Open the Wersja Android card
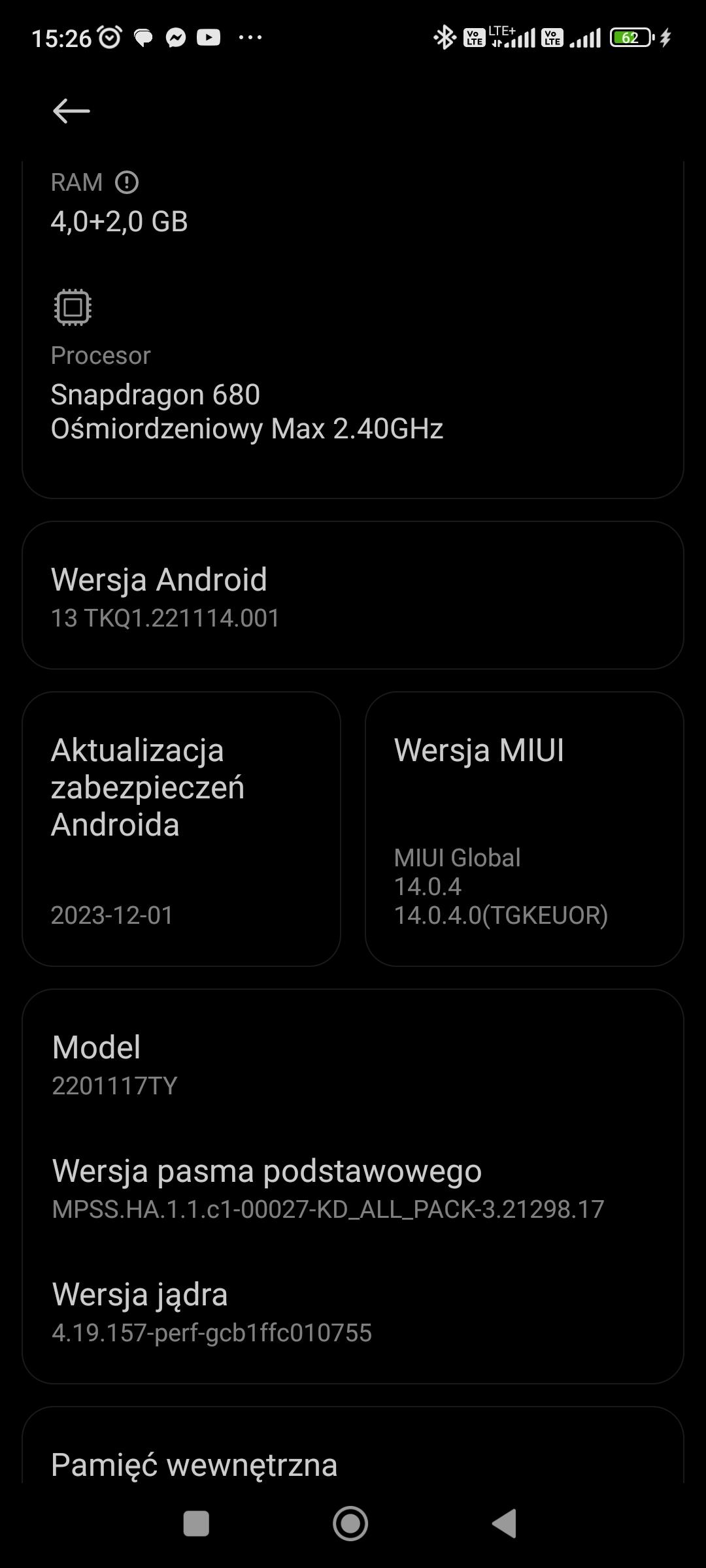This screenshot has height=1568, width=706. [x=353, y=595]
